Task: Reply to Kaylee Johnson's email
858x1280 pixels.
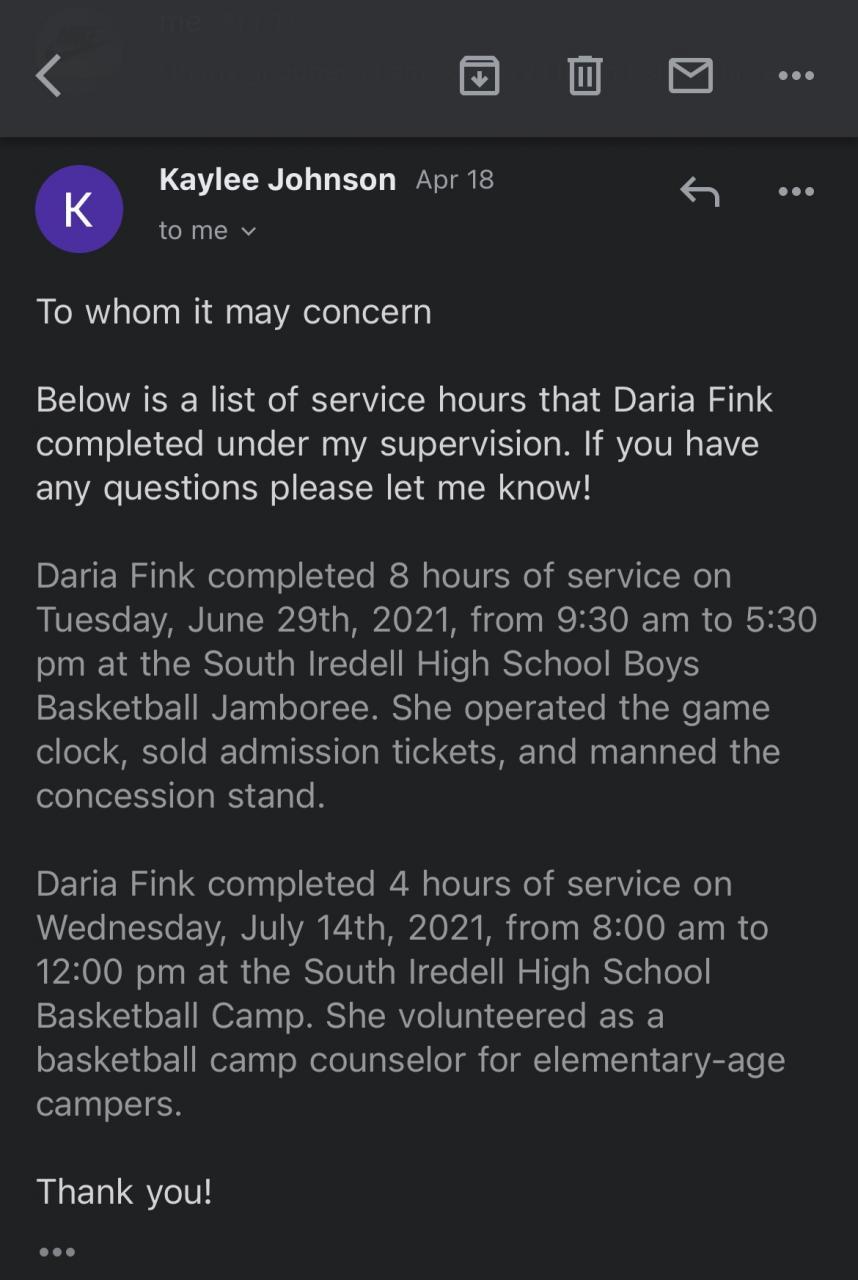Action: coord(699,191)
